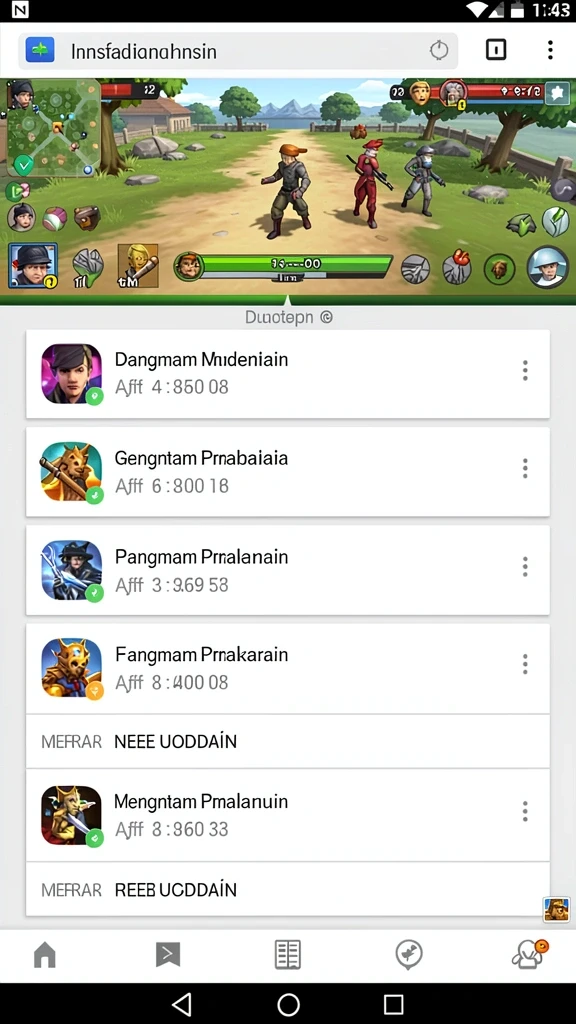
Task: Open the Pangmam Prnalanain game entry
Action: coord(287,570)
